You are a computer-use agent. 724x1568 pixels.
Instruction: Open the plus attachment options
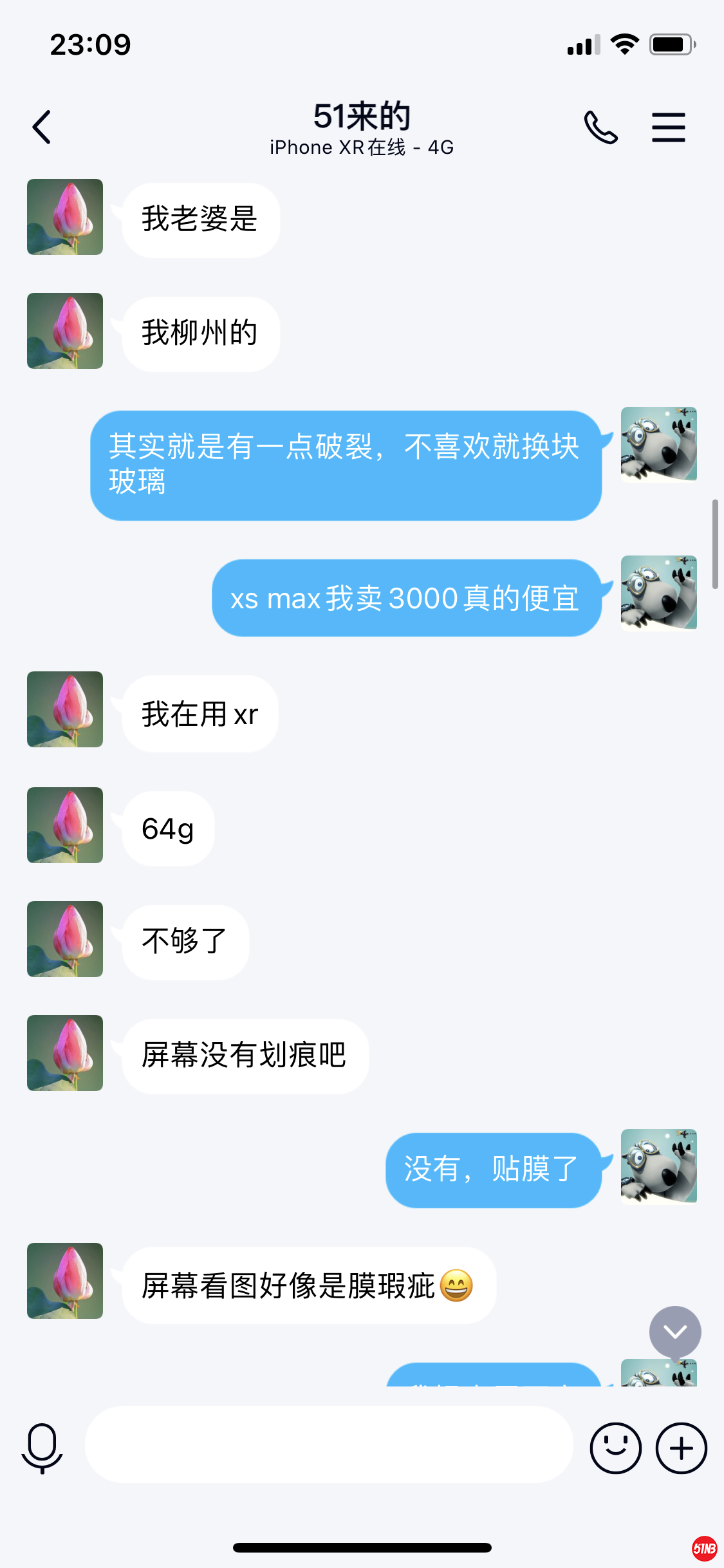(x=681, y=1448)
